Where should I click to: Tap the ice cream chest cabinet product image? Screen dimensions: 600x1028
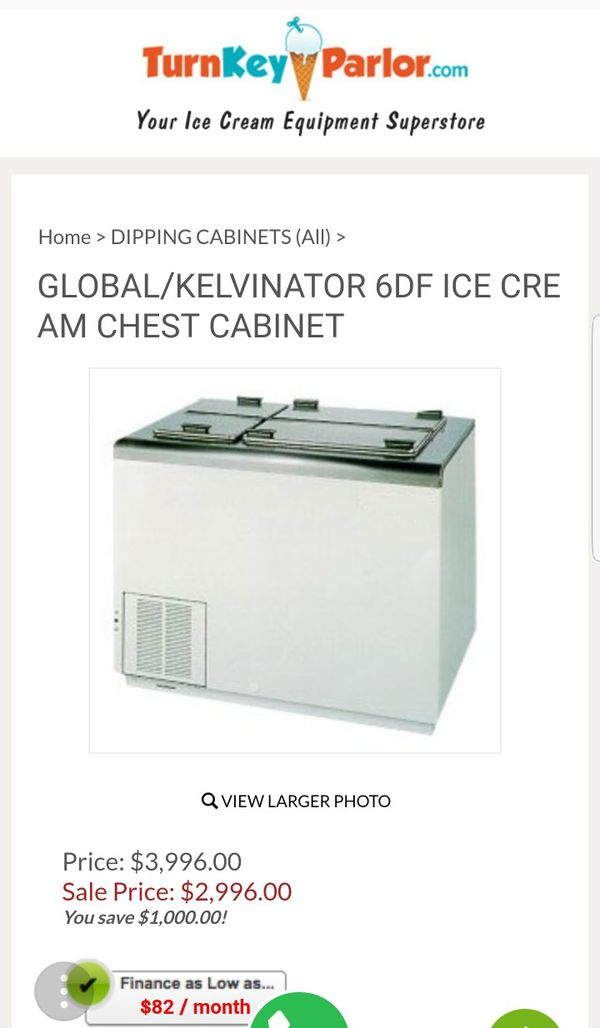point(295,560)
